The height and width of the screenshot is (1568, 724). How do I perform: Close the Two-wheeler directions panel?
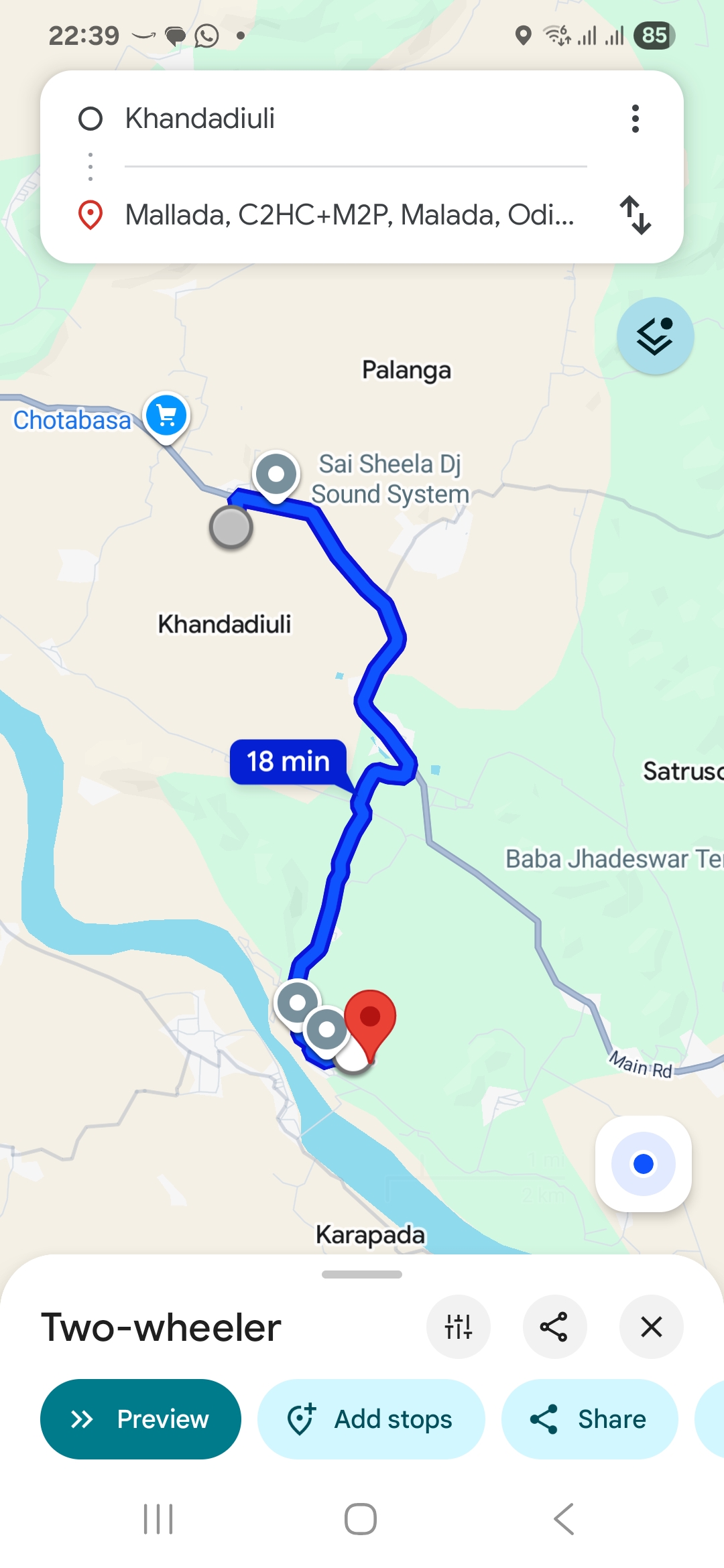pyautogui.click(x=651, y=1327)
